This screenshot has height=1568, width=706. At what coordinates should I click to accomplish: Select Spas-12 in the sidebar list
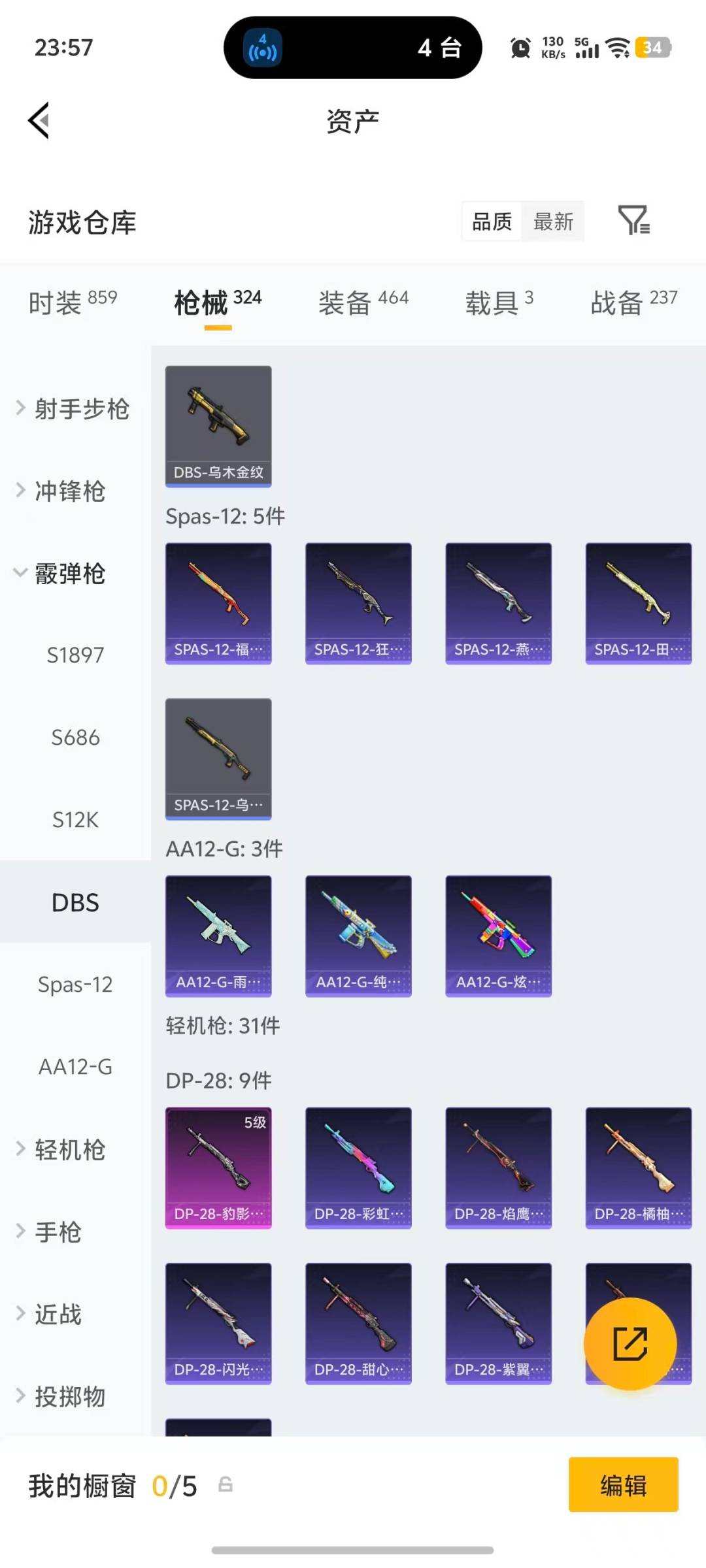75,984
